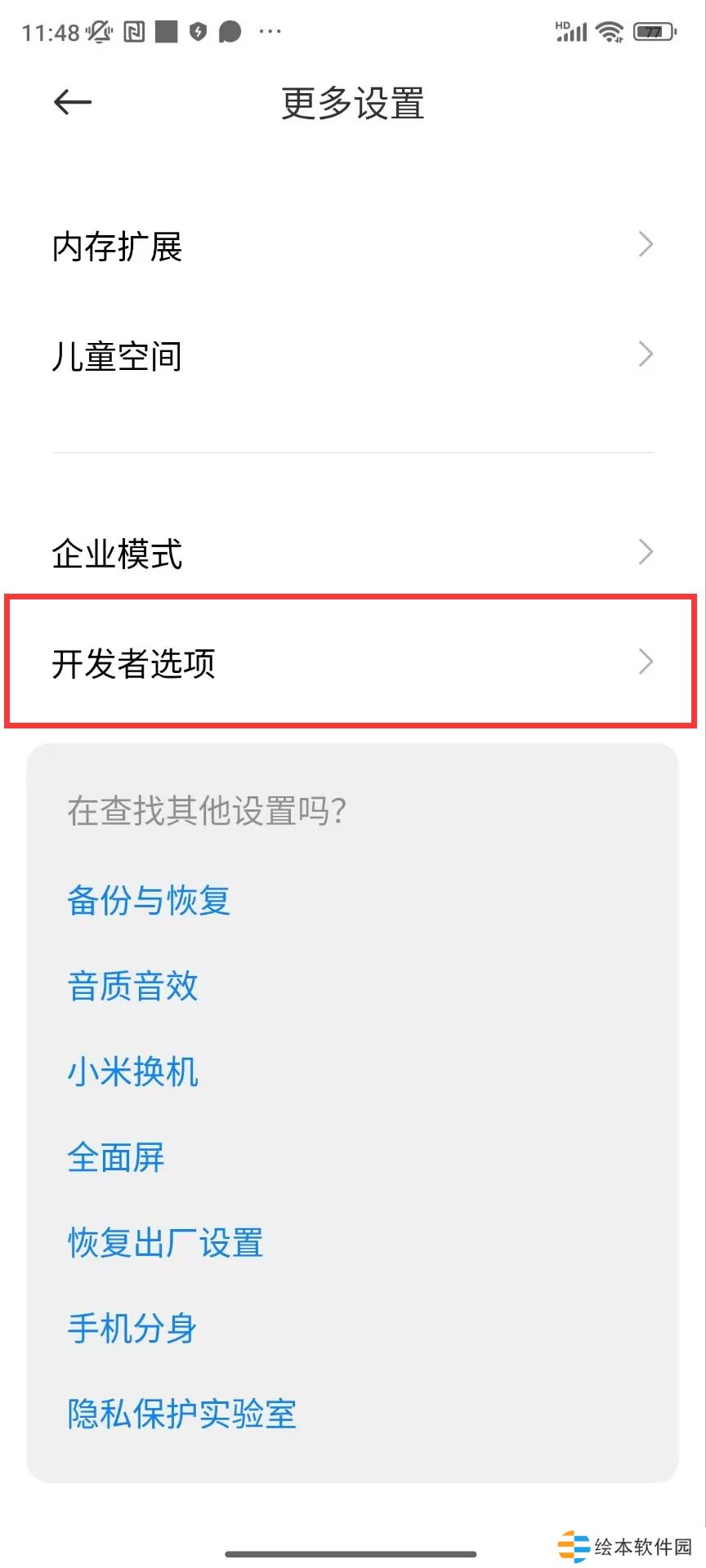The height and width of the screenshot is (1568, 706).
Task: Tap the 备份与恢复 link
Action: point(149,900)
